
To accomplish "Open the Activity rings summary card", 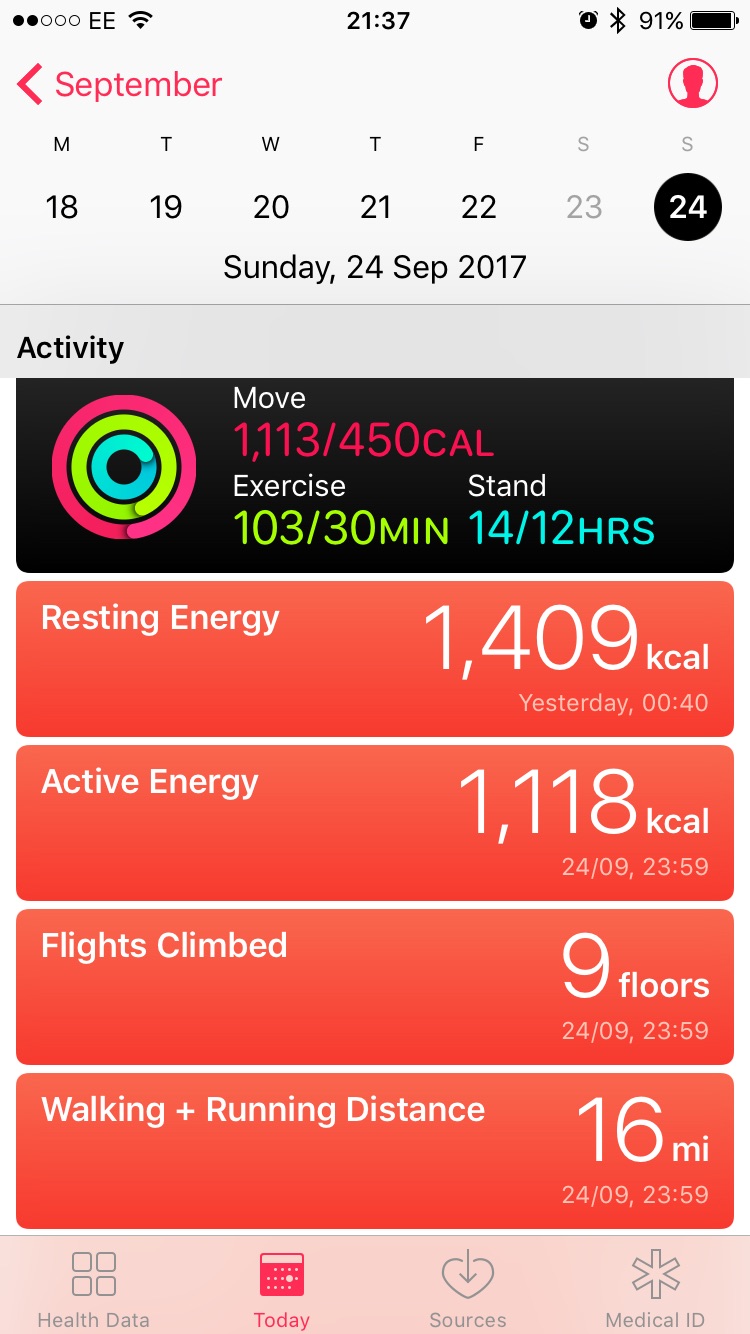I will 375,475.
